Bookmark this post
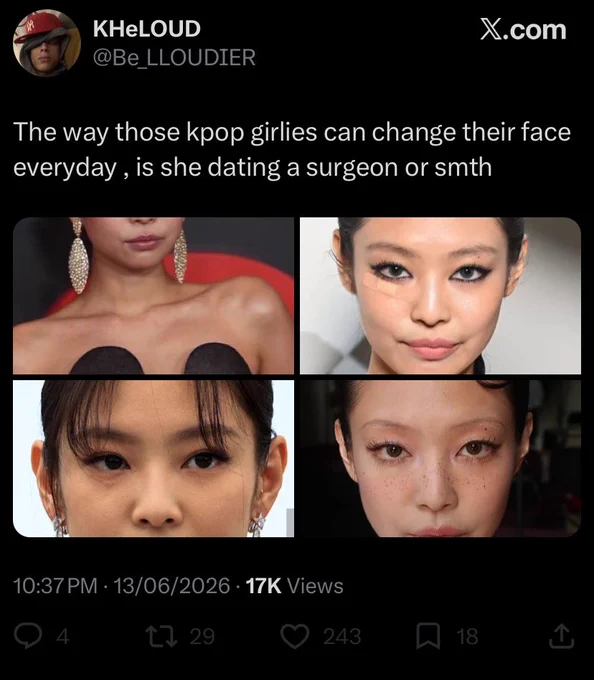 tap(428, 636)
